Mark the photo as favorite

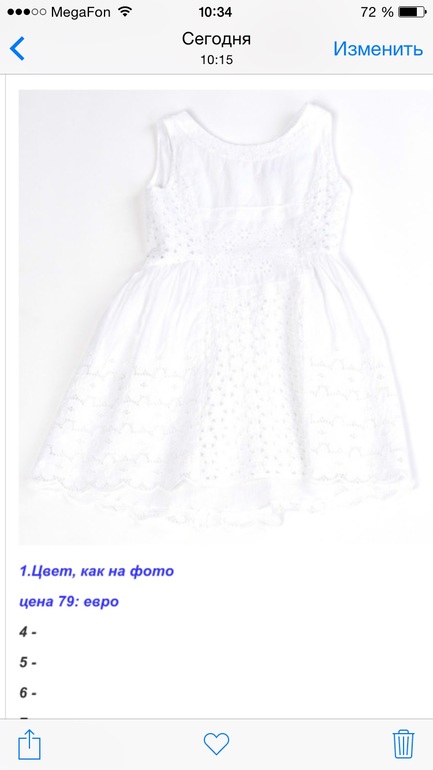click(216, 744)
